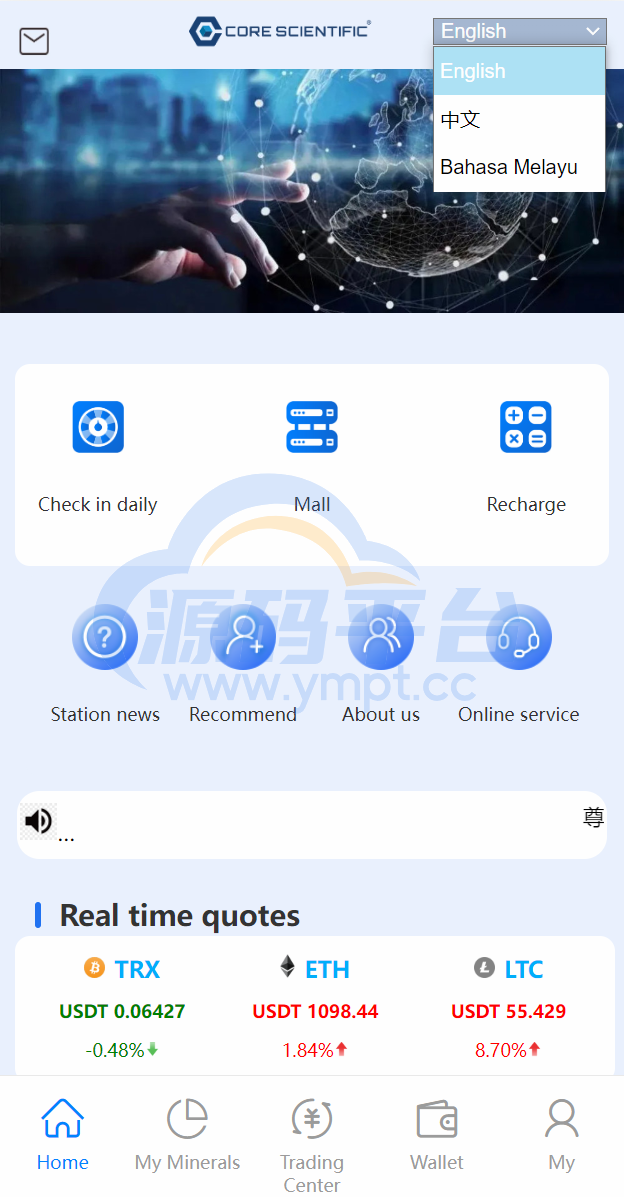Collapse the English language dropdown
This screenshot has width=624, height=1197.
[519, 31]
